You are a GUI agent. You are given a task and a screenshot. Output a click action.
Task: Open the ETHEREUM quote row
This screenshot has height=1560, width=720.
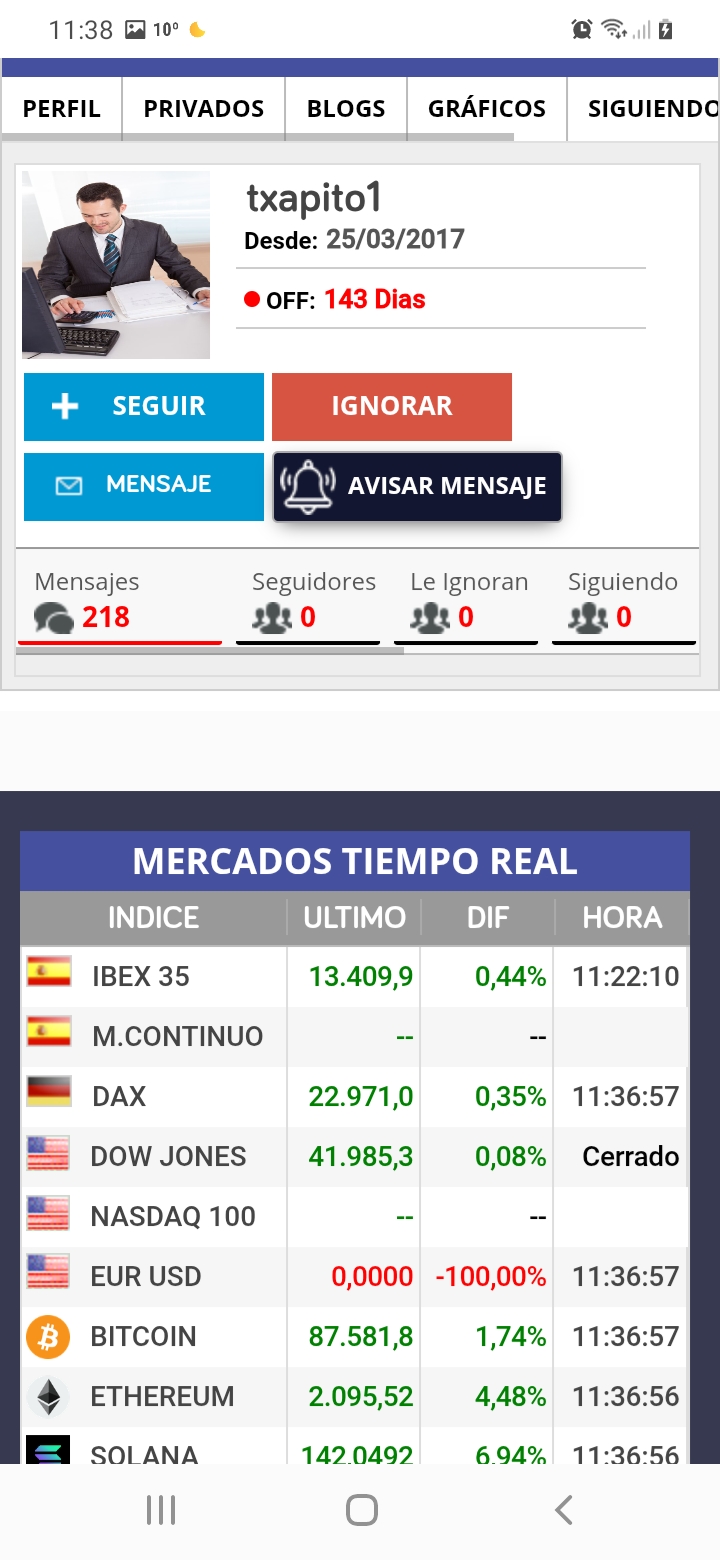click(x=355, y=1397)
